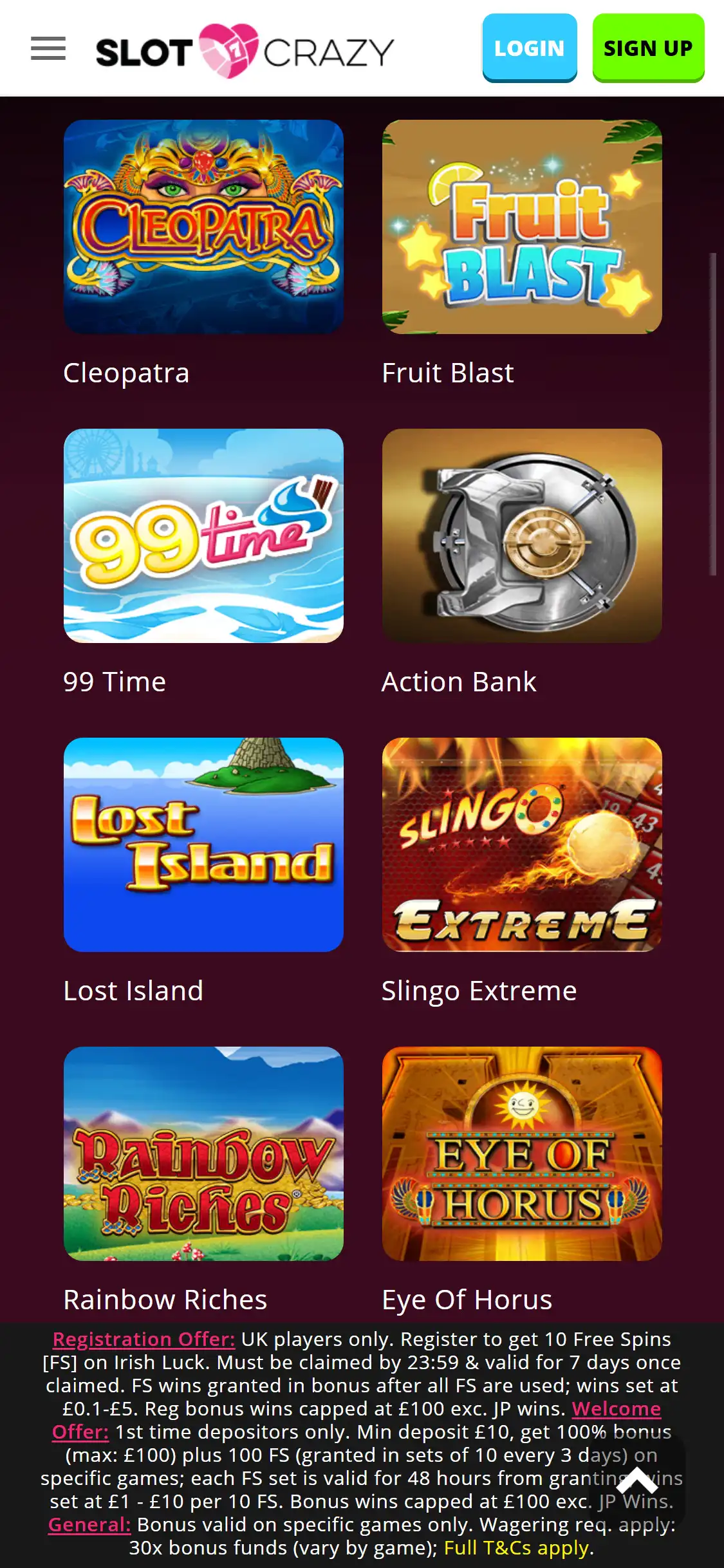Launch the 99 Time slot

tap(203, 536)
